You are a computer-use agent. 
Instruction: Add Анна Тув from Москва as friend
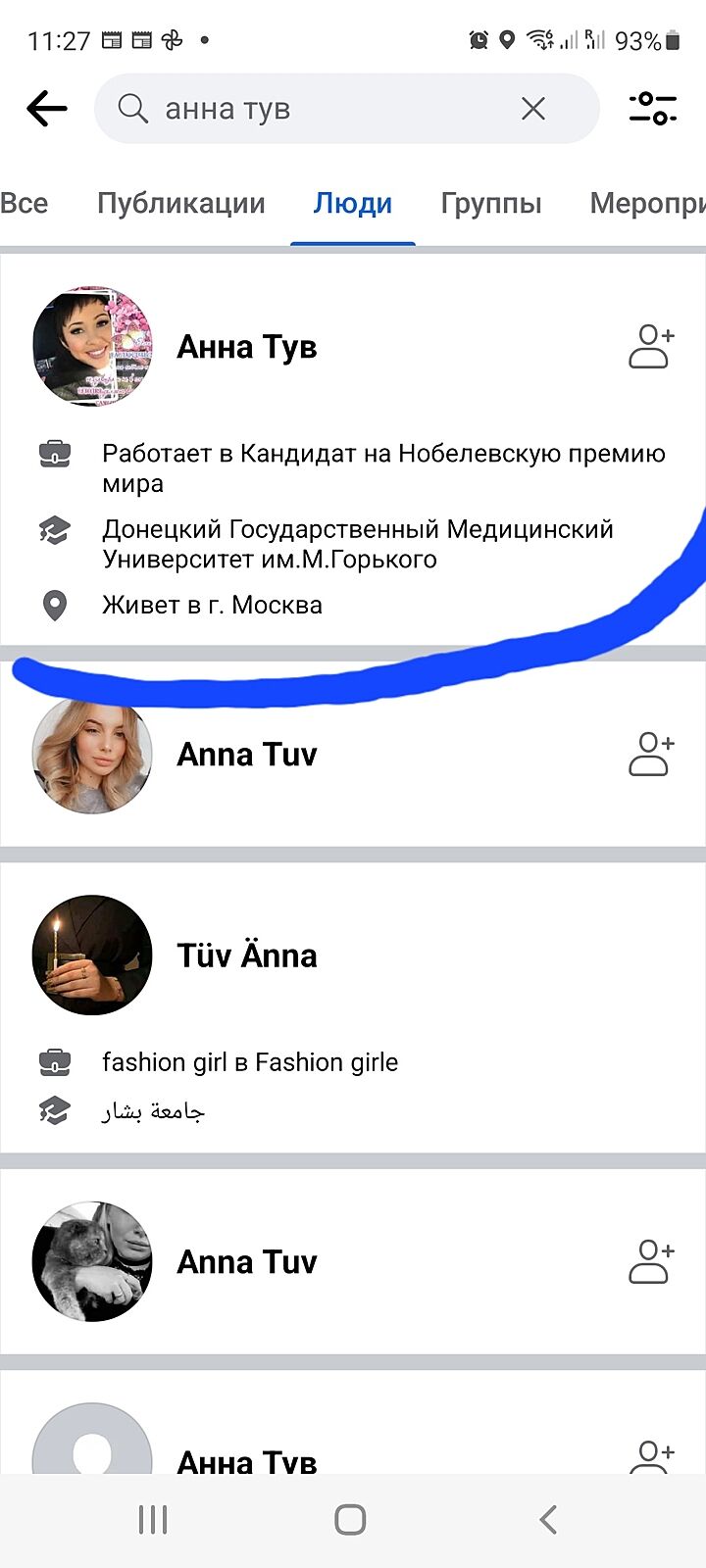[x=651, y=347]
